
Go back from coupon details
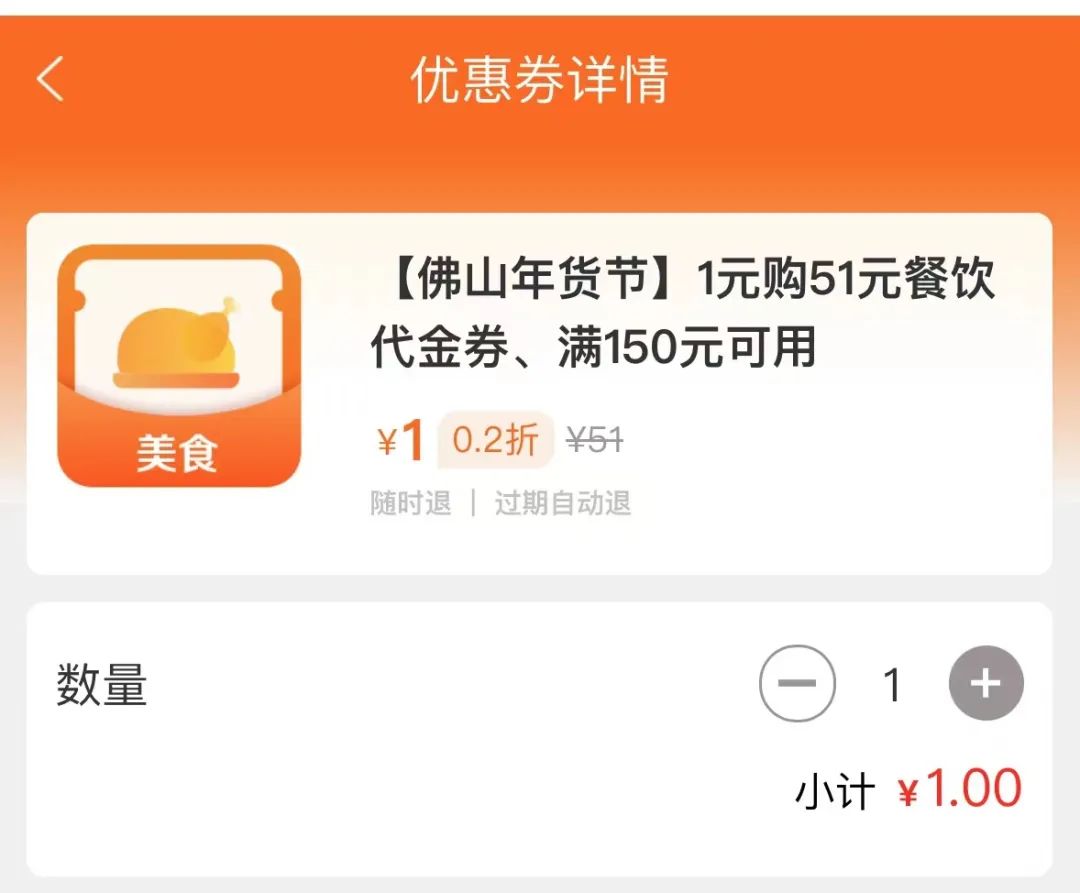click(50, 80)
